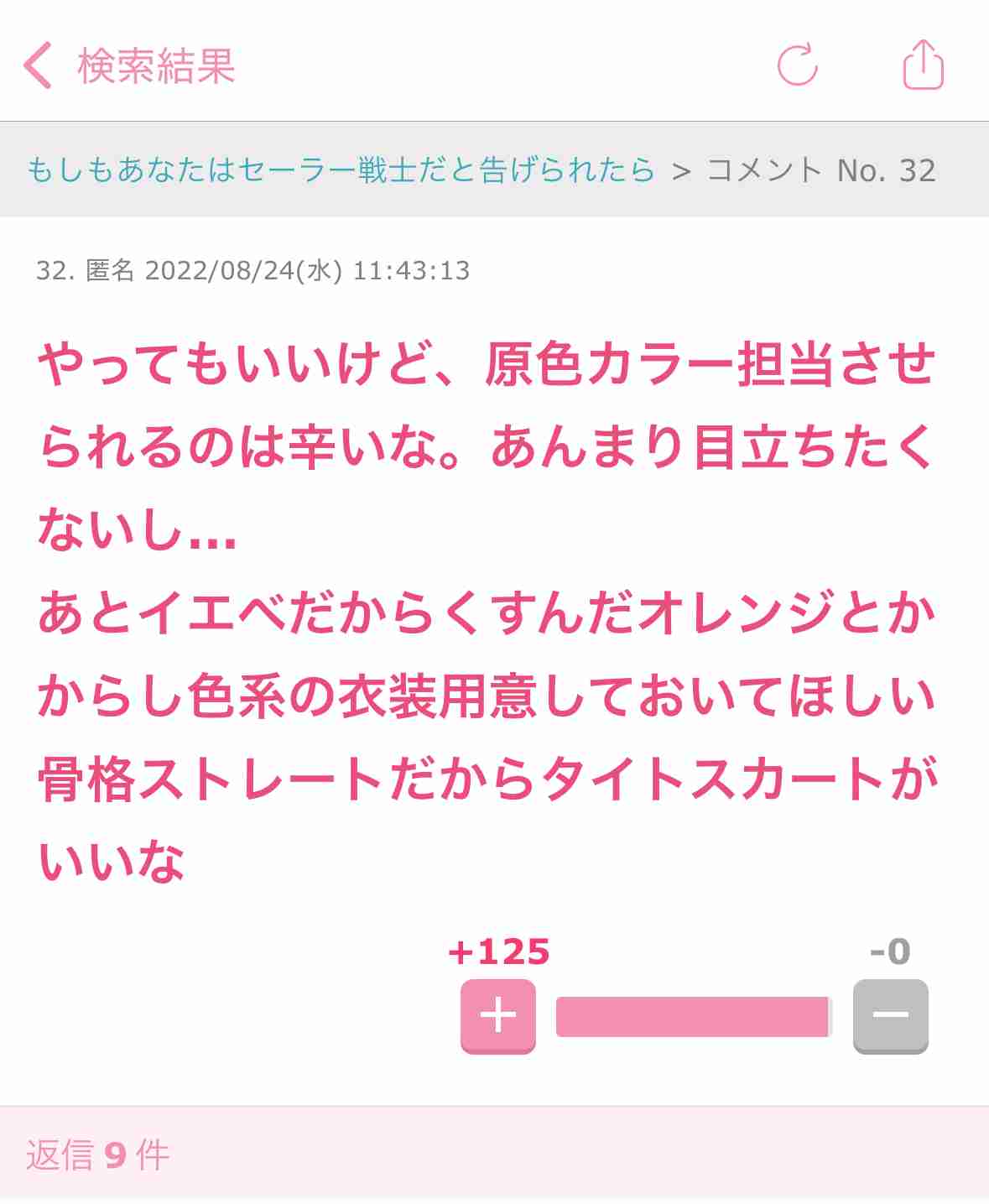Image resolution: width=989 pixels, height=1204 pixels.
Task: Upvote comment No. 32 with the plus toggle
Action: coord(497,1018)
